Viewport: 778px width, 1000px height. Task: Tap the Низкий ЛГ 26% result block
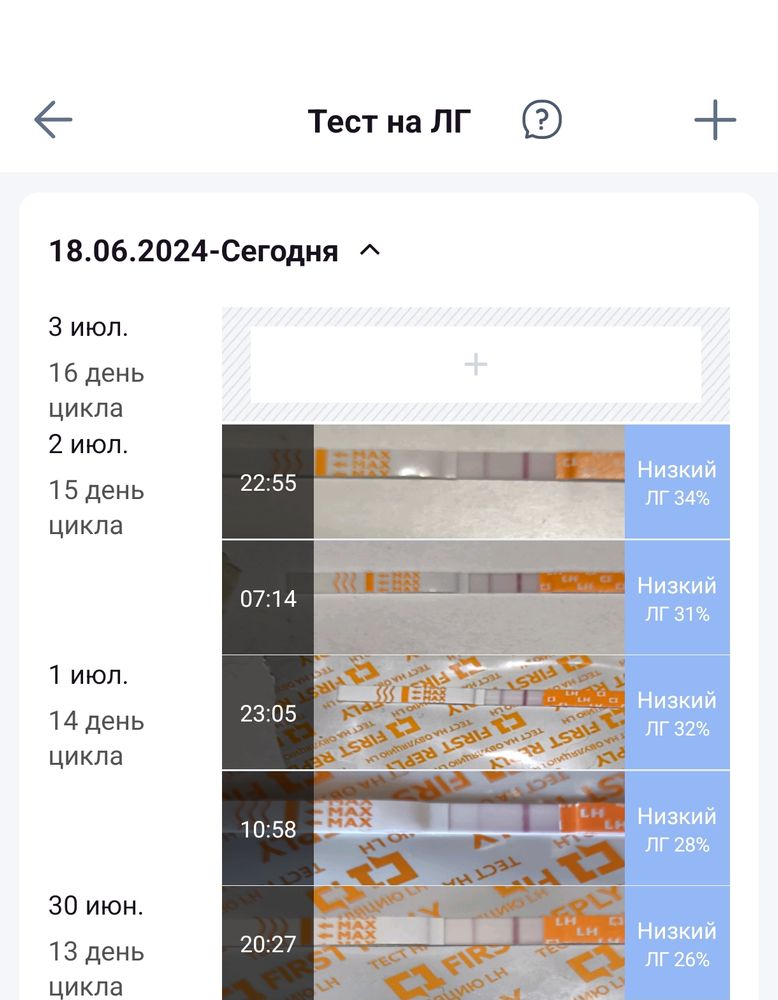click(677, 941)
